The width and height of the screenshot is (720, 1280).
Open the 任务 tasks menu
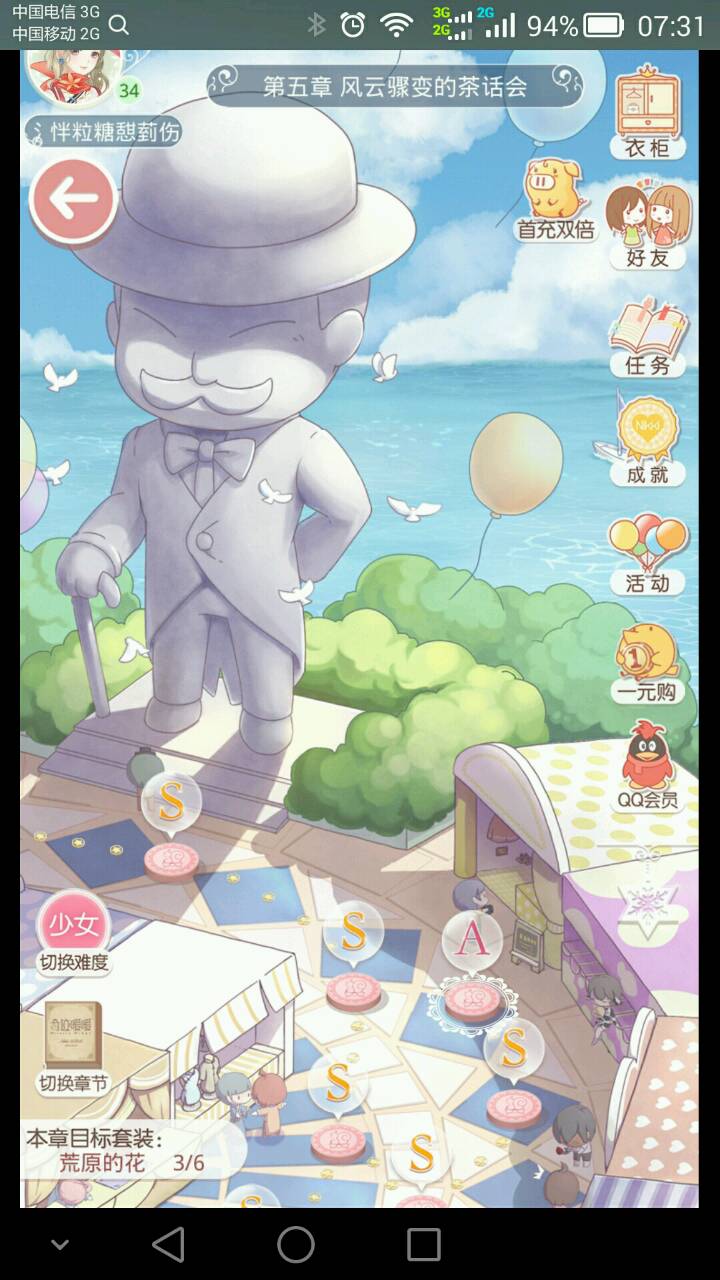(647, 337)
